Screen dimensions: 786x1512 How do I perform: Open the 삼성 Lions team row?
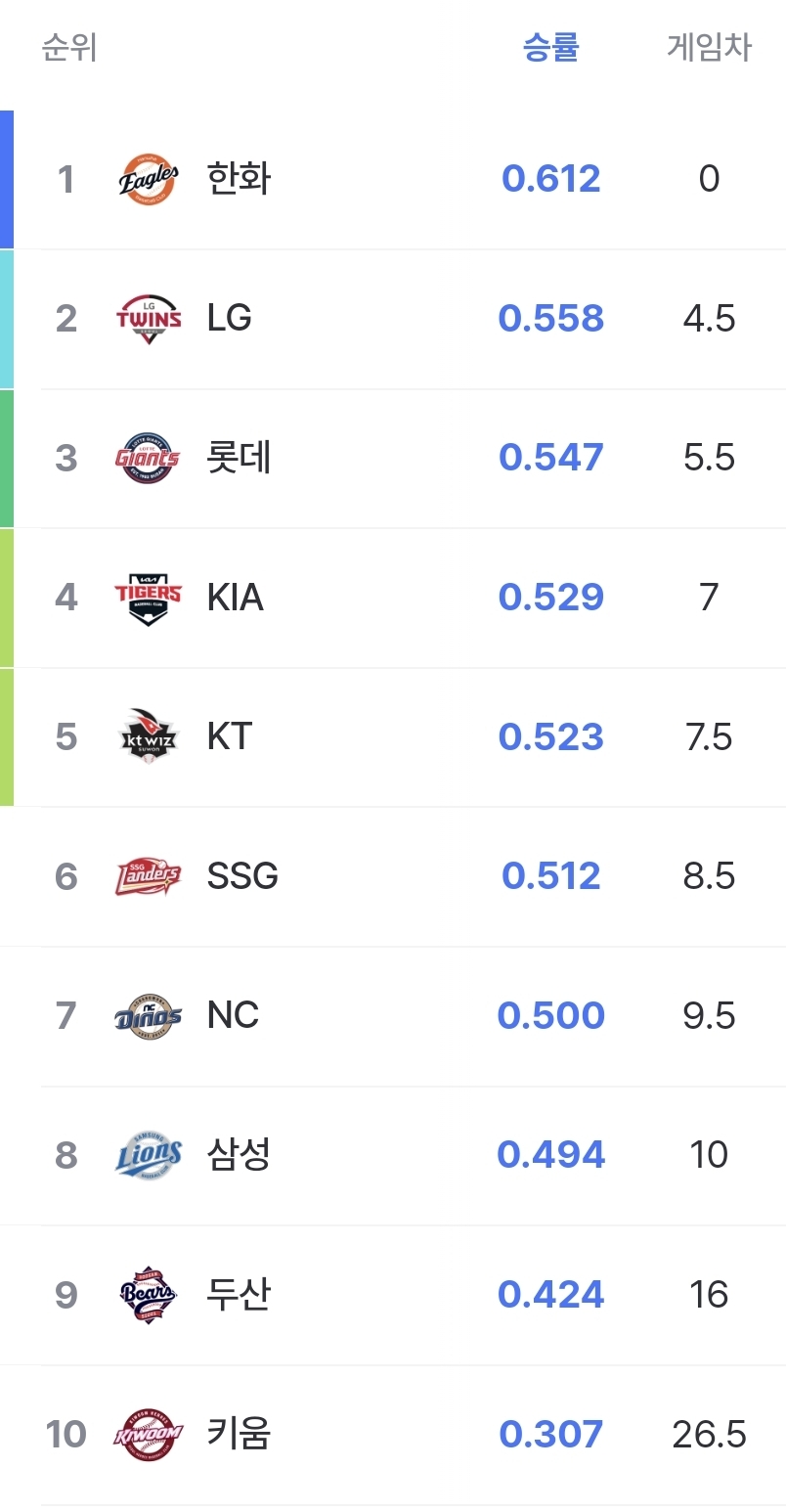point(393,1155)
